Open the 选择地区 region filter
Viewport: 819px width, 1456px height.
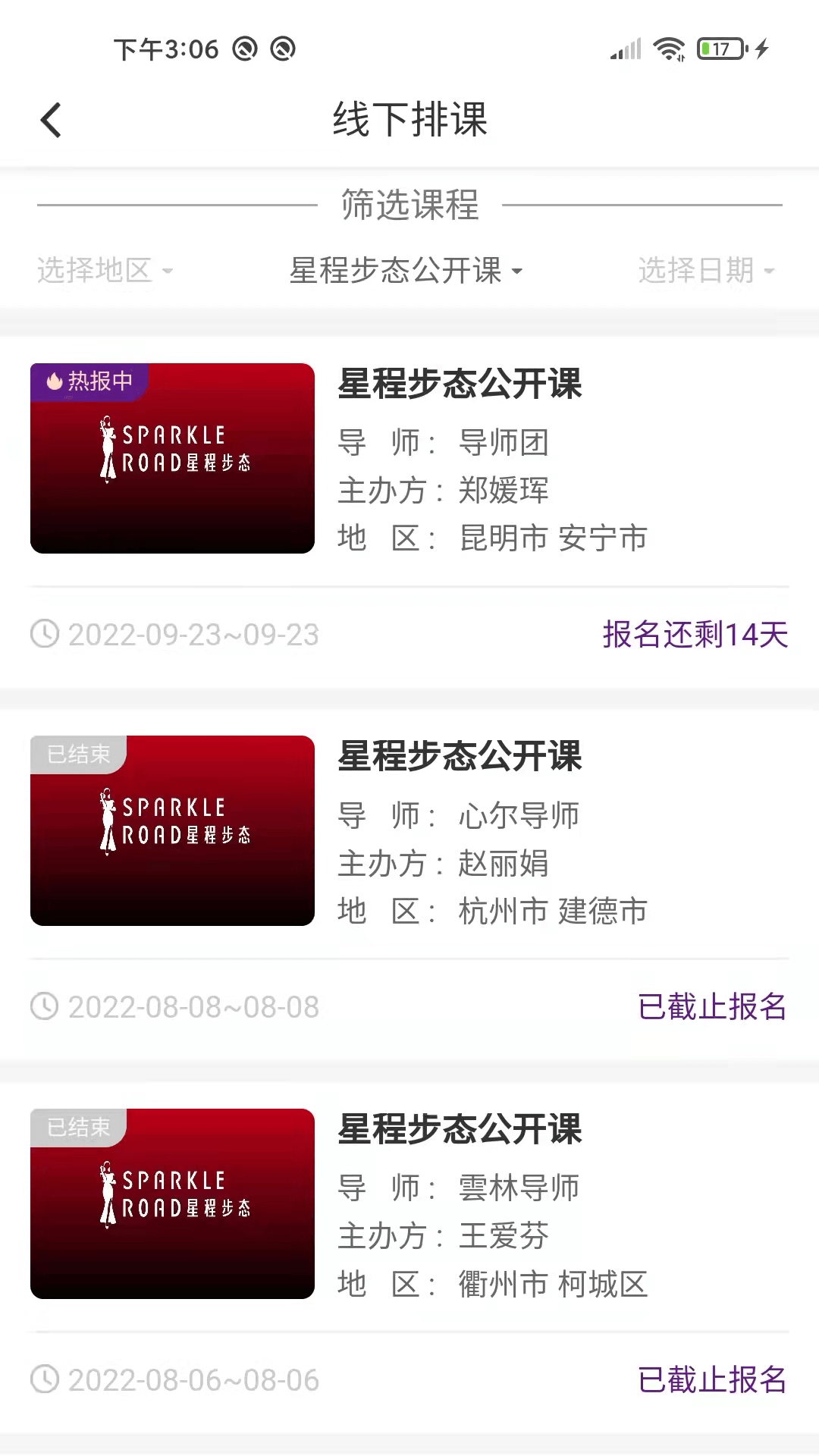105,271
